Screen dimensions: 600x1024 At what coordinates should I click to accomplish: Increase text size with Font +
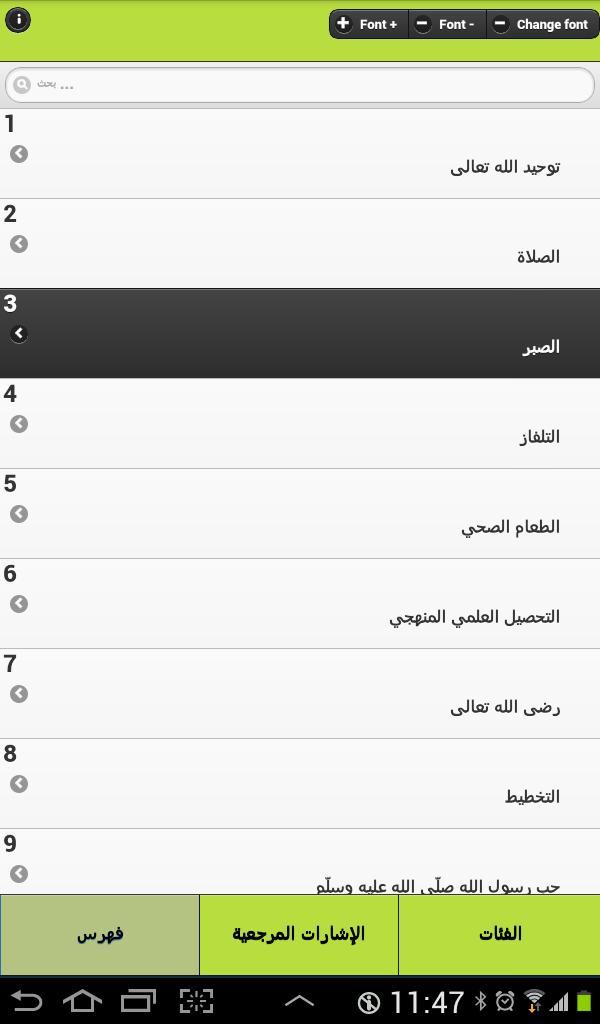point(368,24)
